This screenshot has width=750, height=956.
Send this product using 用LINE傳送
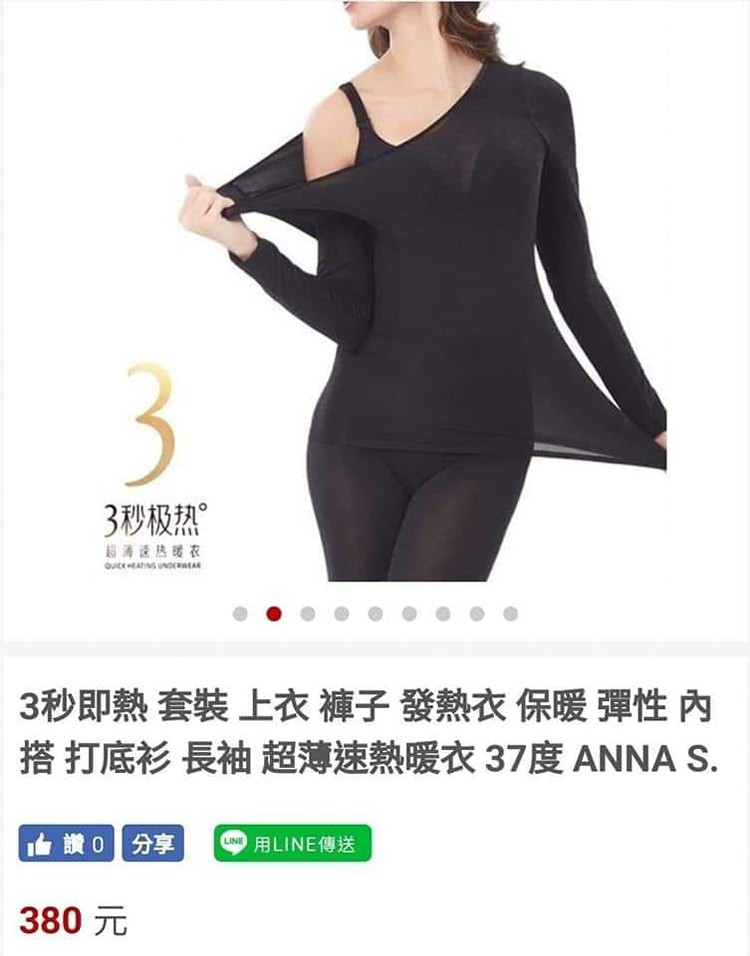[292, 844]
